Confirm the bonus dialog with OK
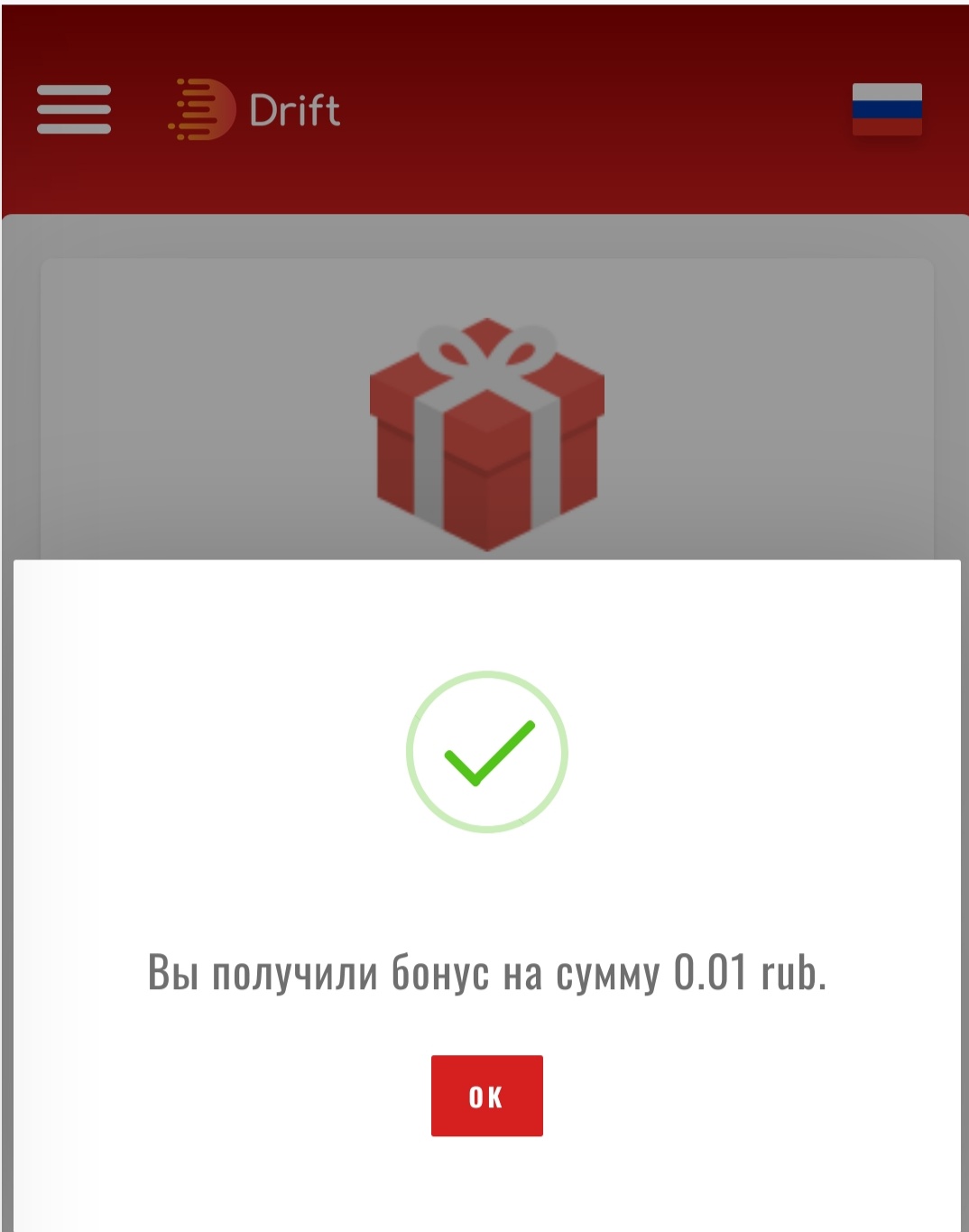Viewport: 969px width, 1232px height. click(486, 1095)
